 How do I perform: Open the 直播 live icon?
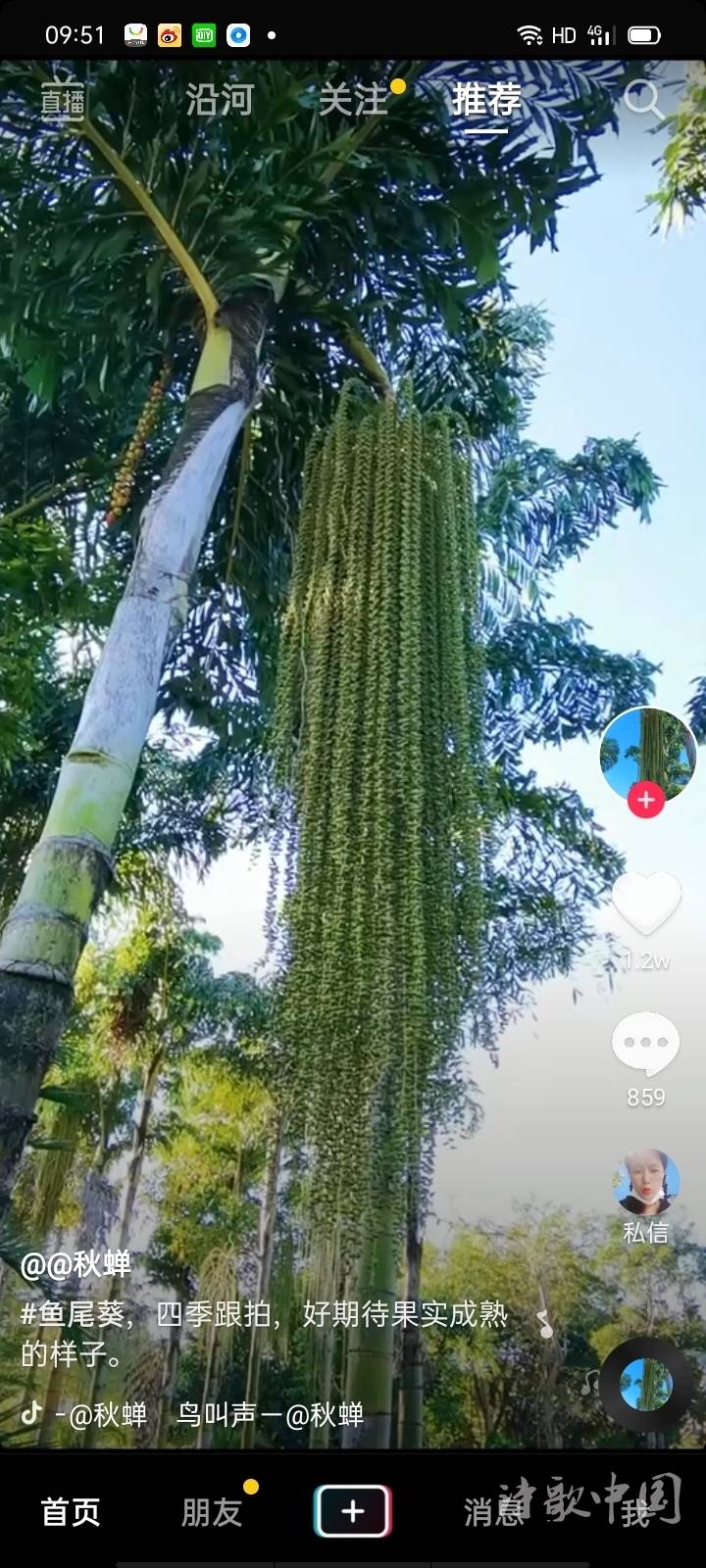[x=62, y=99]
